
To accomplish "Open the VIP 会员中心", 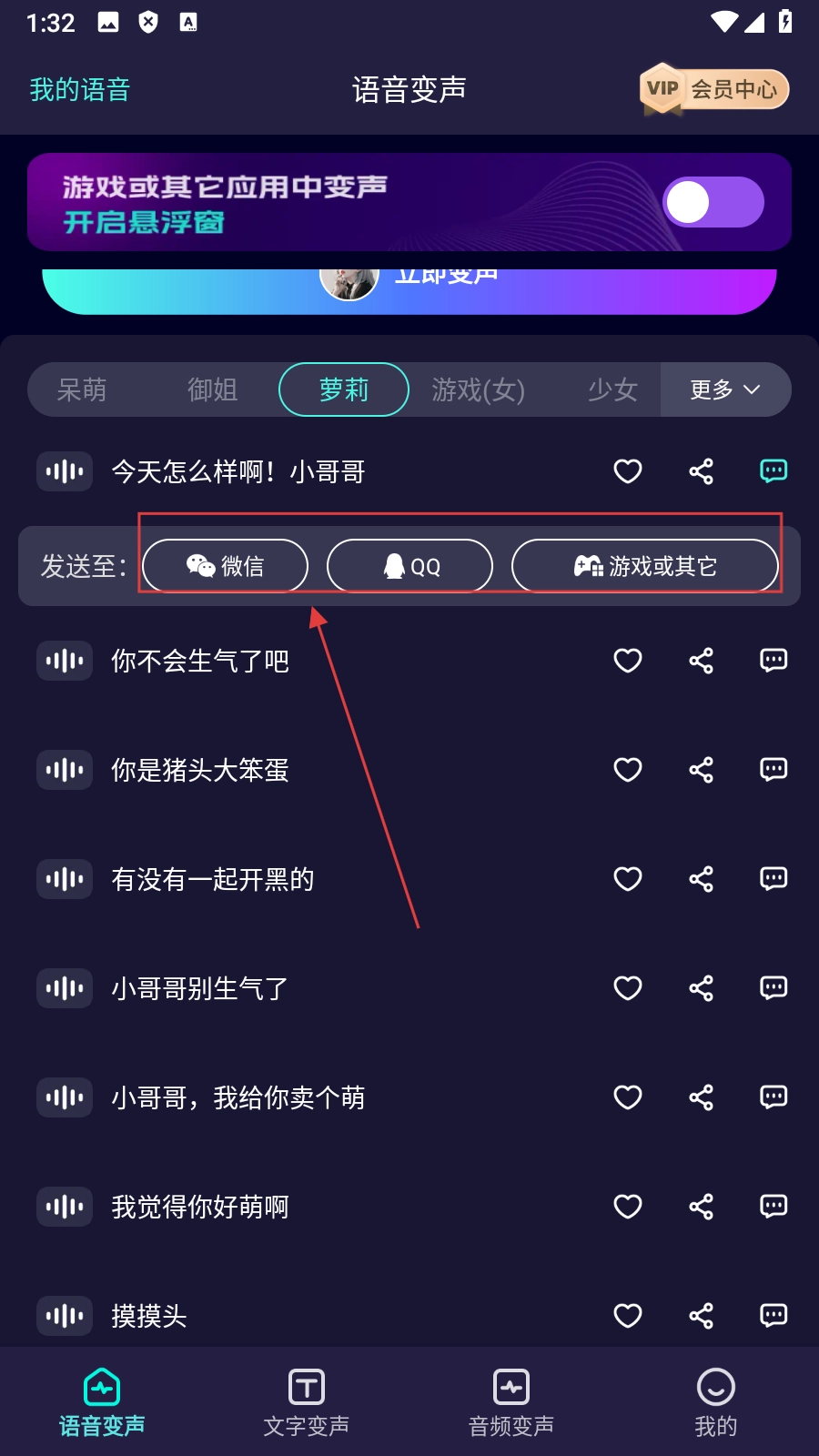I will point(714,89).
